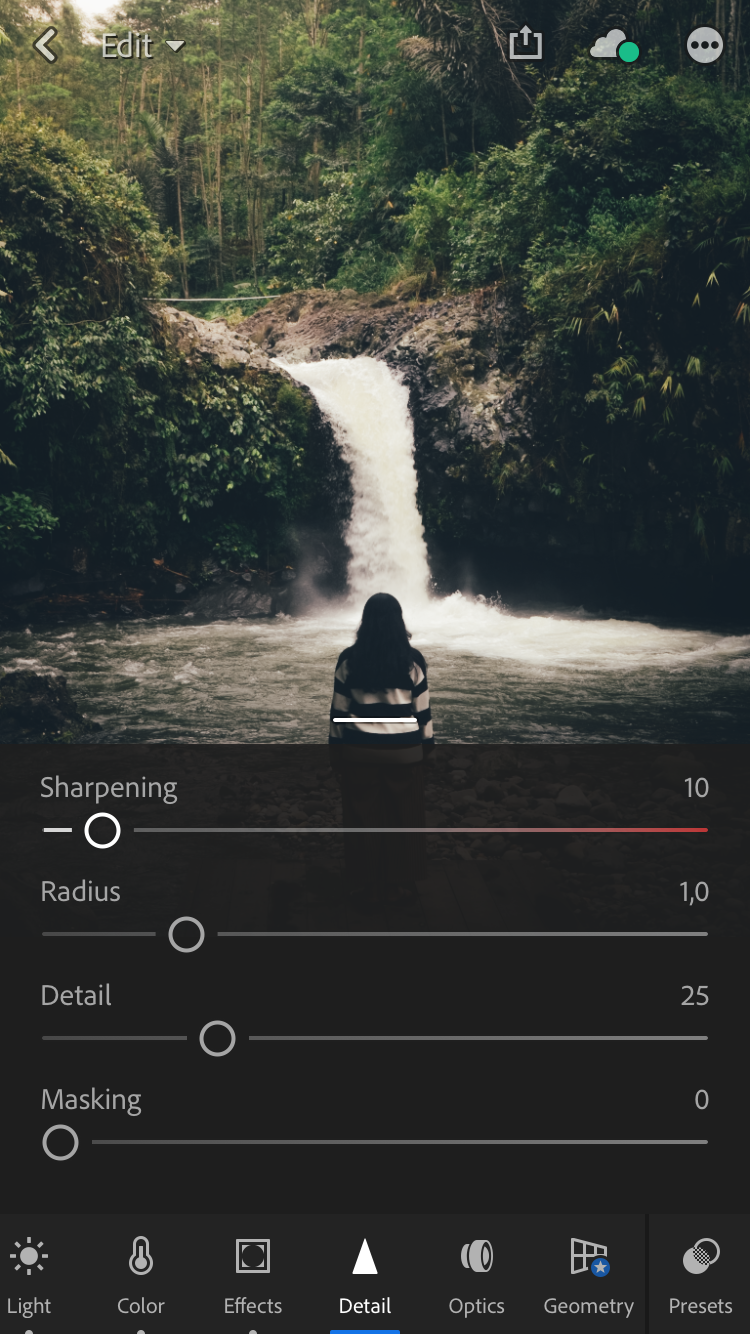750x1334 pixels.
Task: Open the three-dot more options menu
Action: [x=704, y=46]
